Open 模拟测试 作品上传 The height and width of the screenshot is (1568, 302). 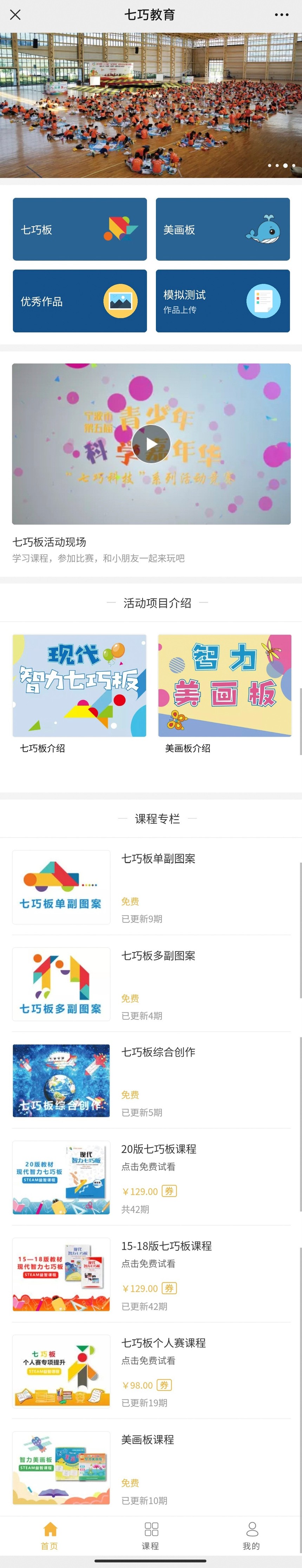(222, 301)
